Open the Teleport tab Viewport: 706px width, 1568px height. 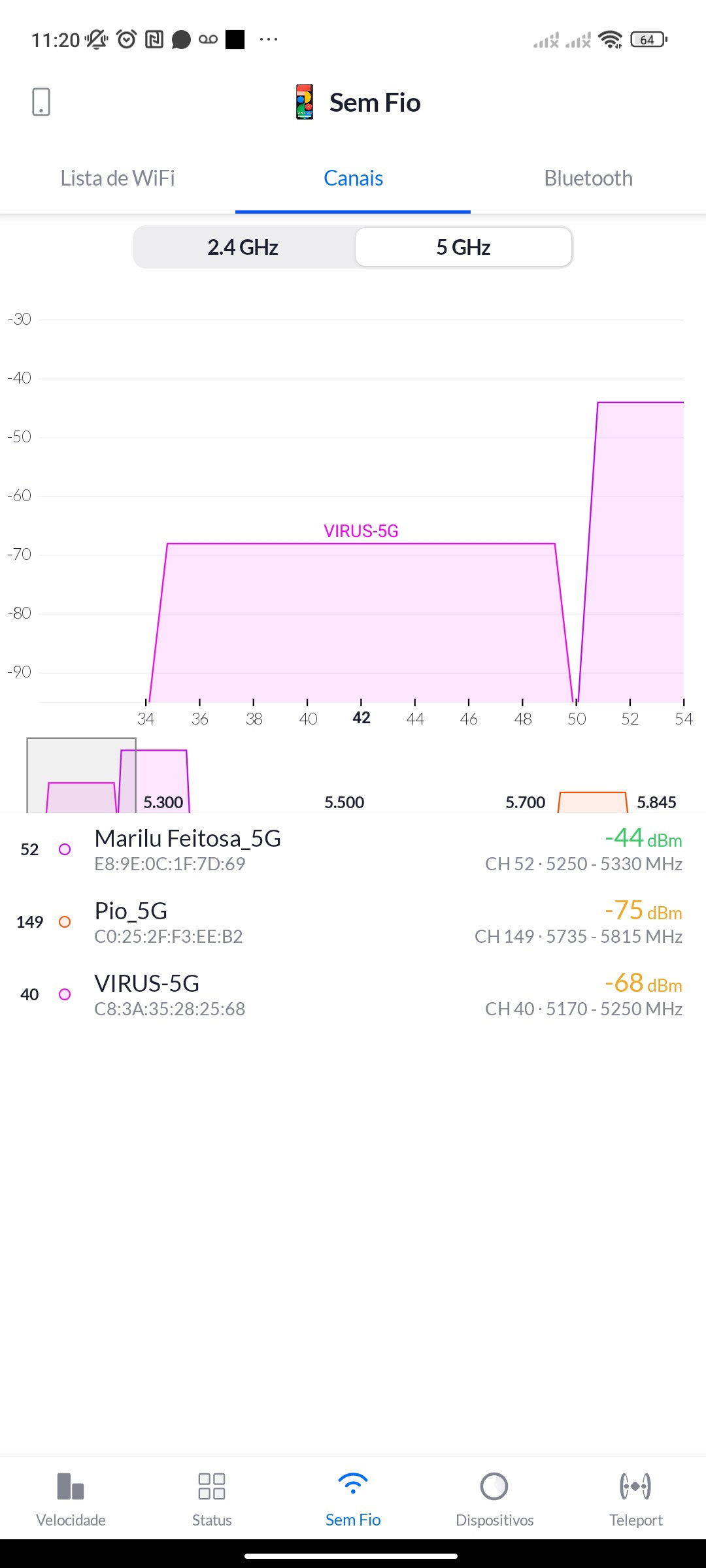click(635, 1499)
